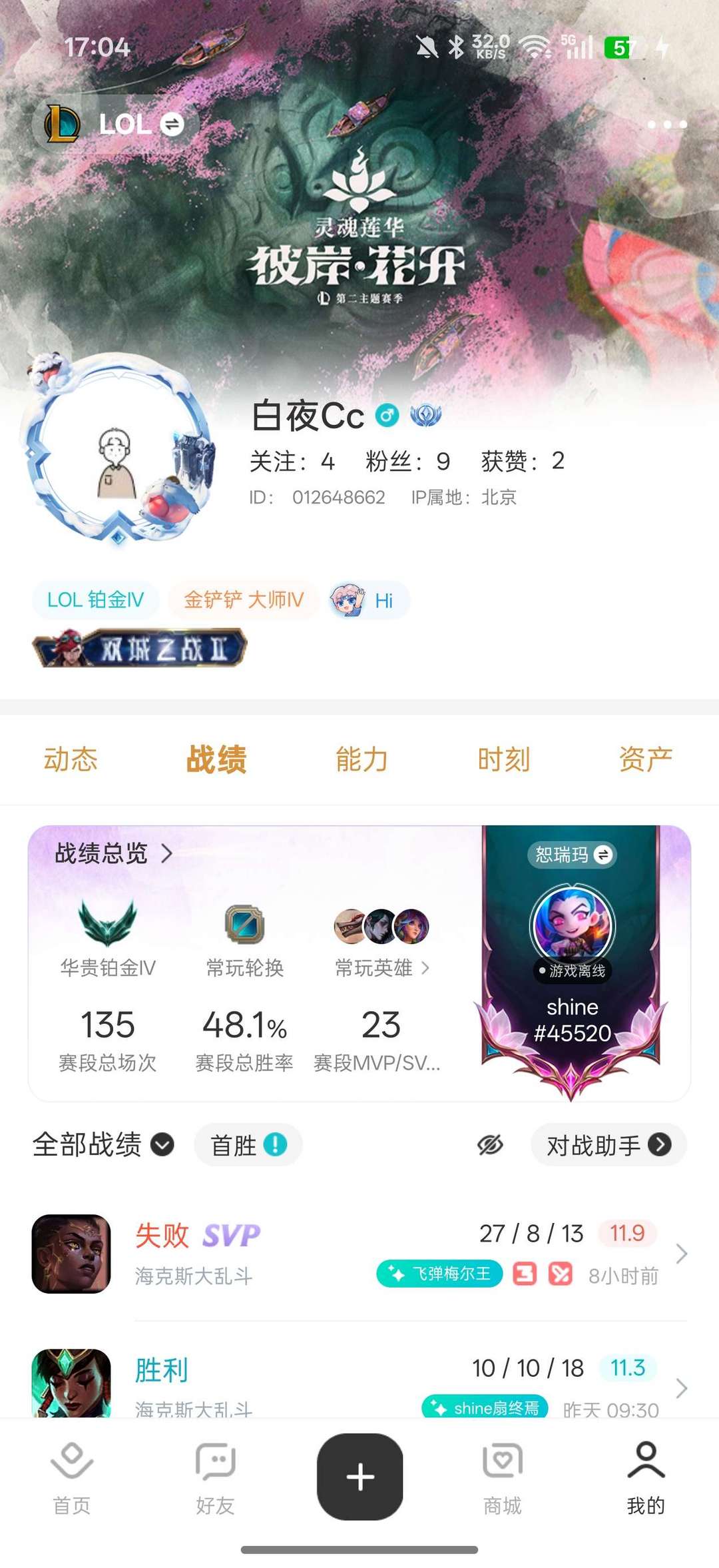Switch to the 能力 tab
The image size is (719, 1568).
[x=359, y=757]
